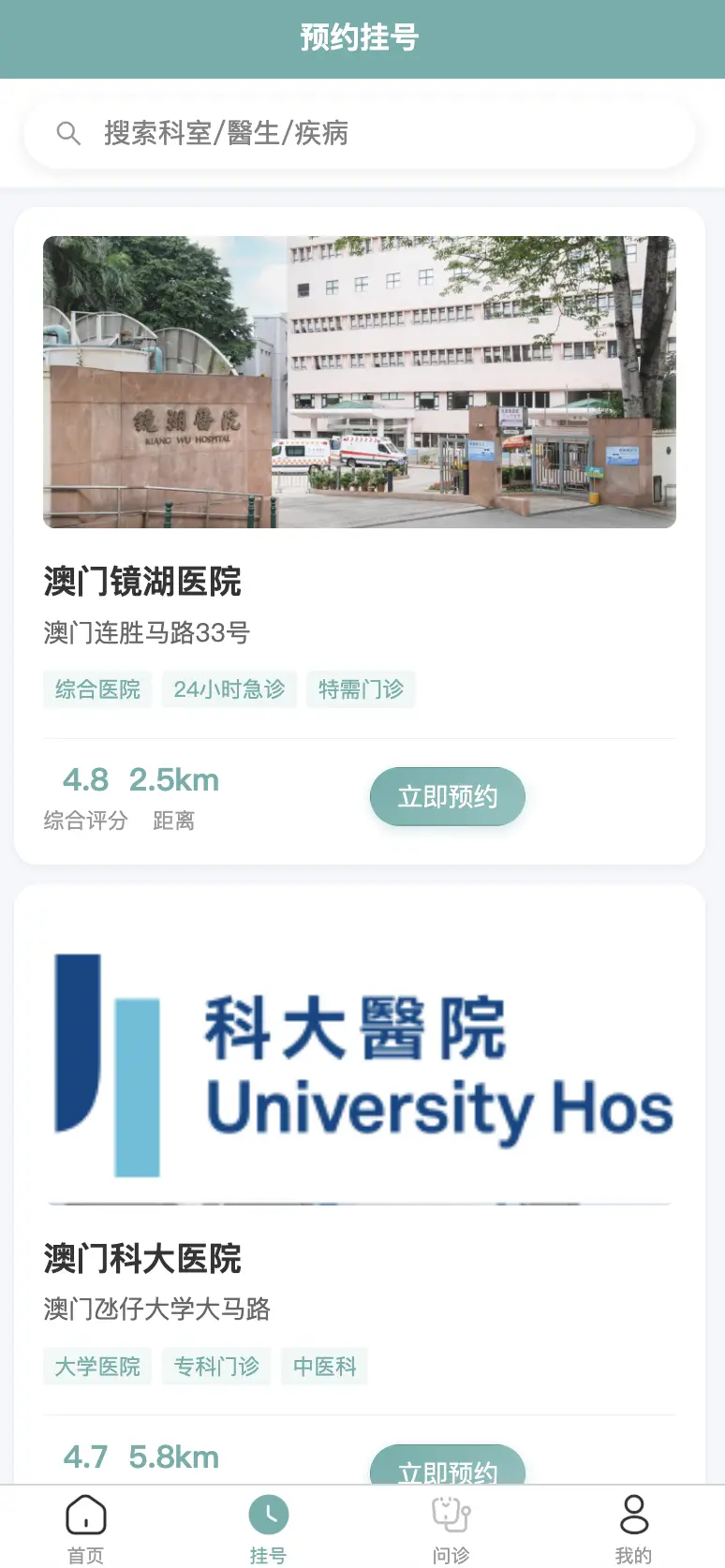Tap the search box for departments, doctors, diseases
This screenshot has width=725, height=1568.
(x=360, y=133)
